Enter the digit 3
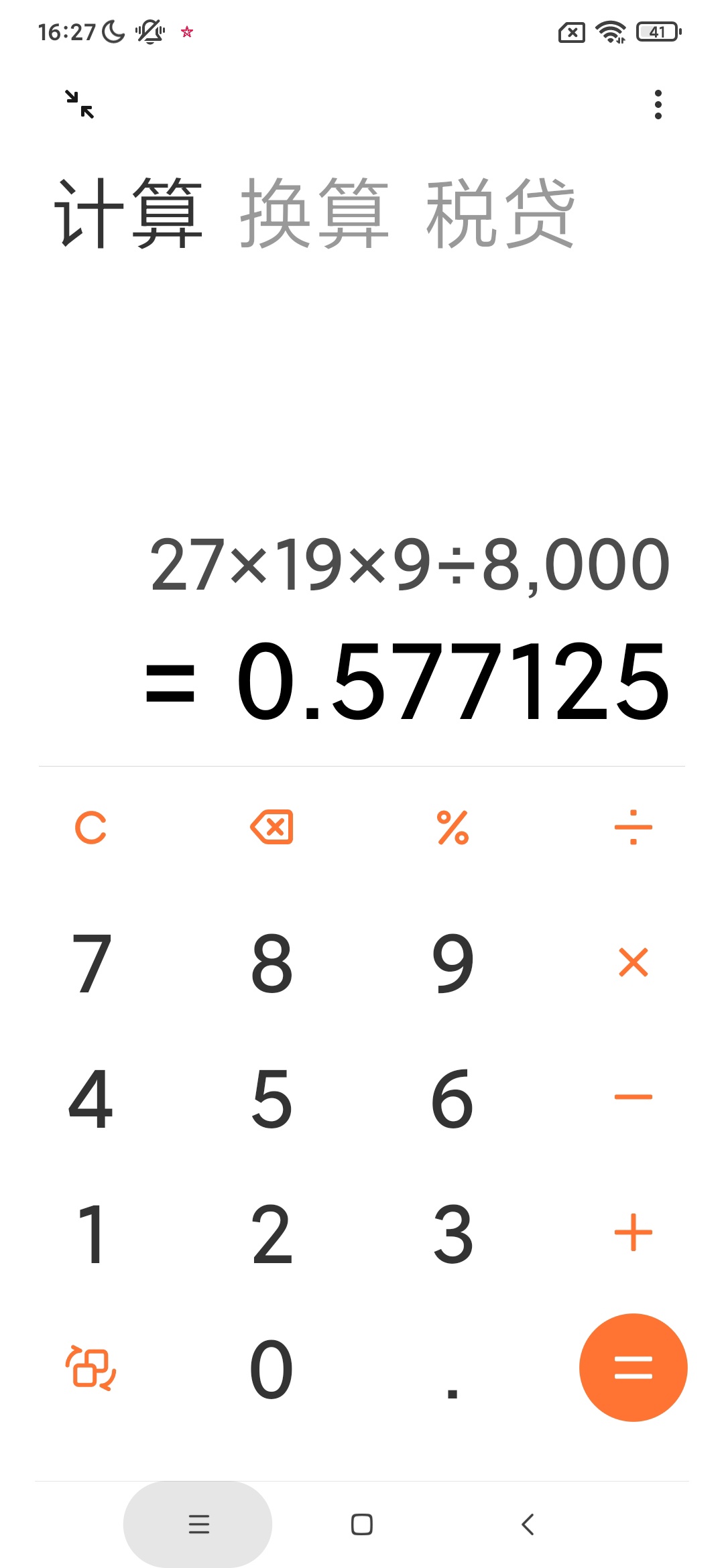This screenshot has width=724, height=1568. click(453, 1234)
